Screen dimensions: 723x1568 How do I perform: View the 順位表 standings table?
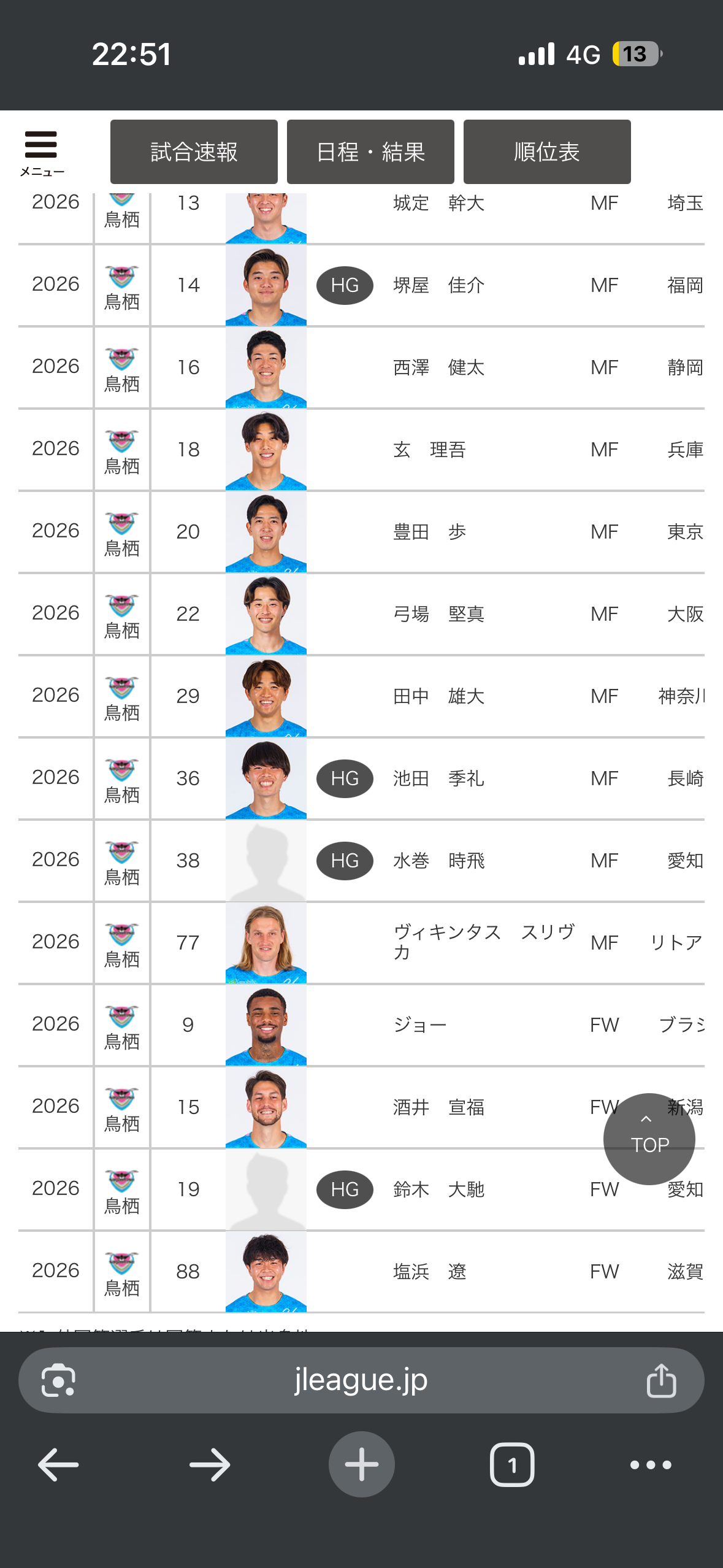pos(547,152)
